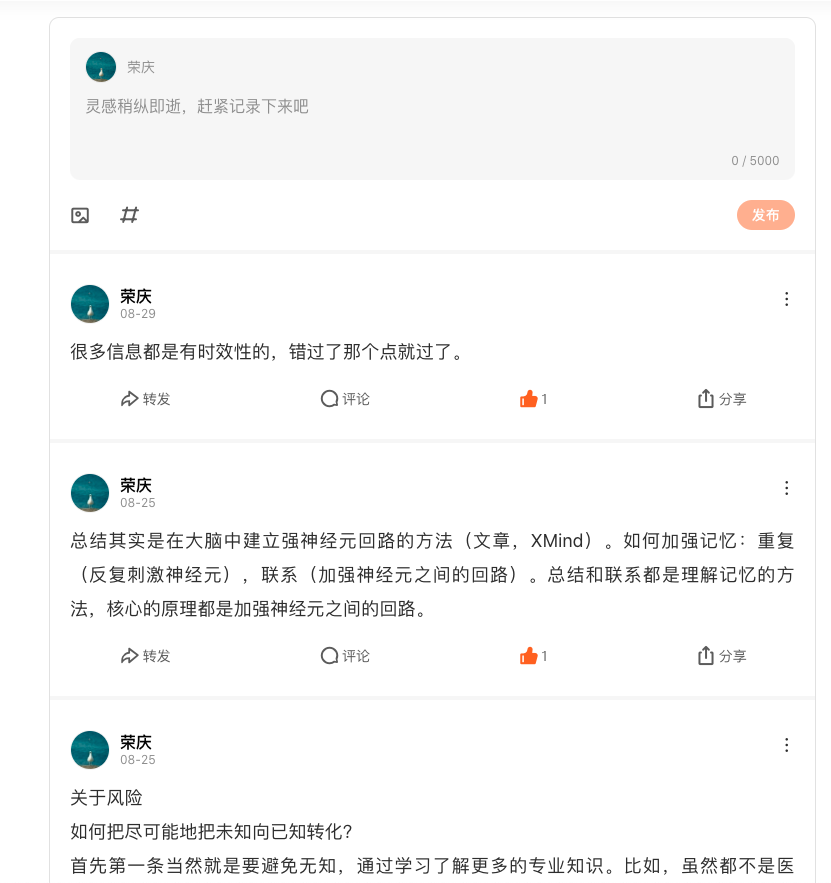Open overflow menu on 关于风险 post
This screenshot has width=831, height=883.
(x=786, y=745)
